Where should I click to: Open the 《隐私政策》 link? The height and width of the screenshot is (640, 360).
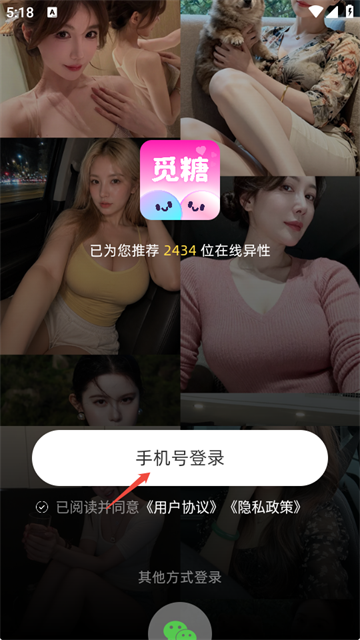coord(265,507)
